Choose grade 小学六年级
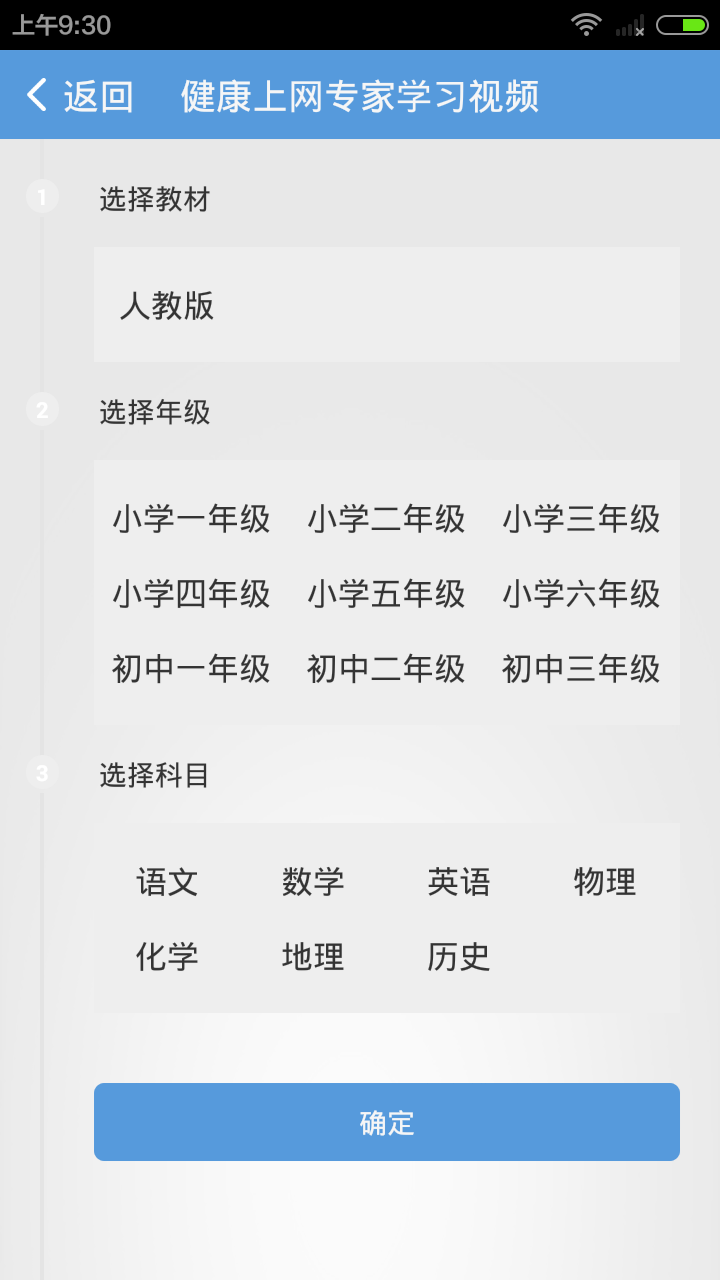The image size is (720, 1280). tap(581, 594)
